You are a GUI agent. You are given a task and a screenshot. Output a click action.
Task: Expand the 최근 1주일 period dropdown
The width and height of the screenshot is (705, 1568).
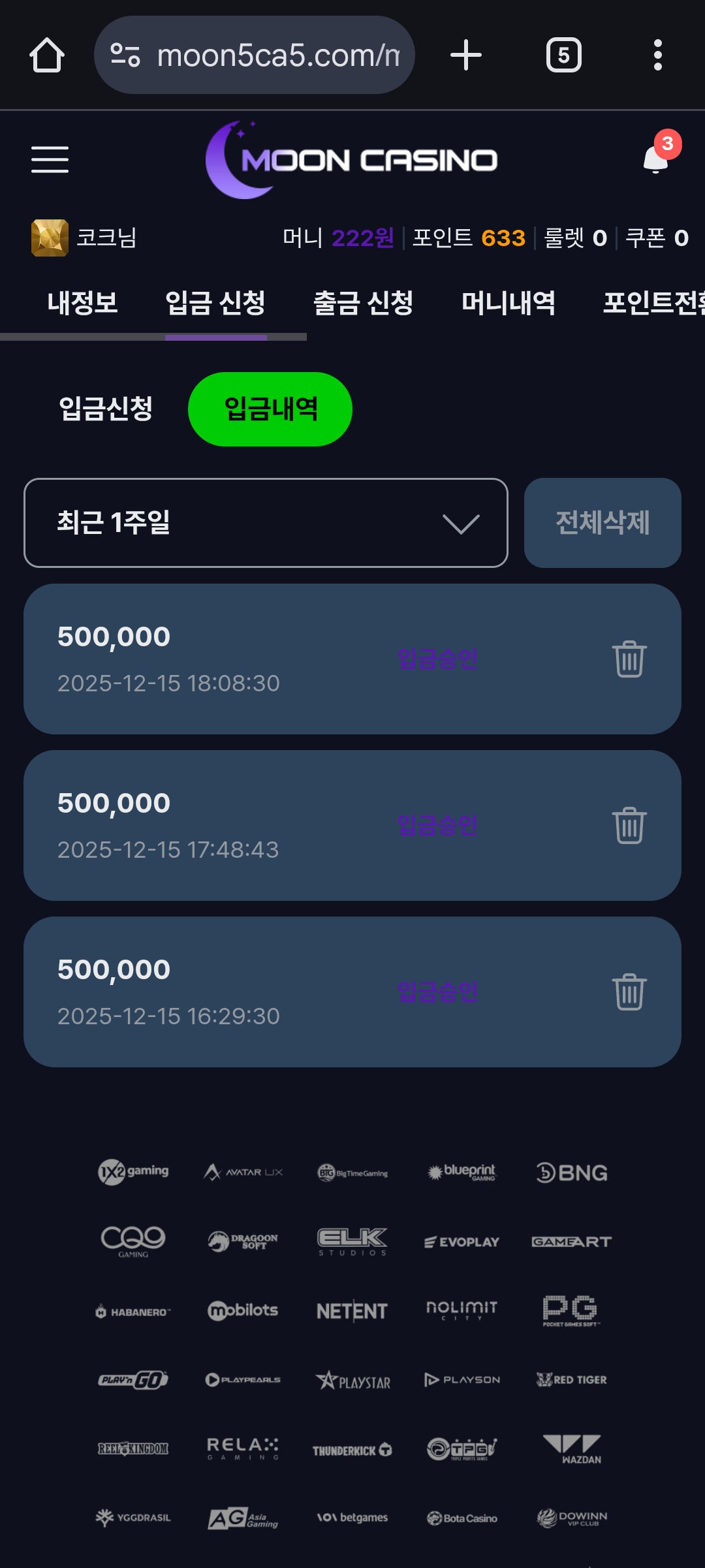pyautogui.click(x=266, y=523)
